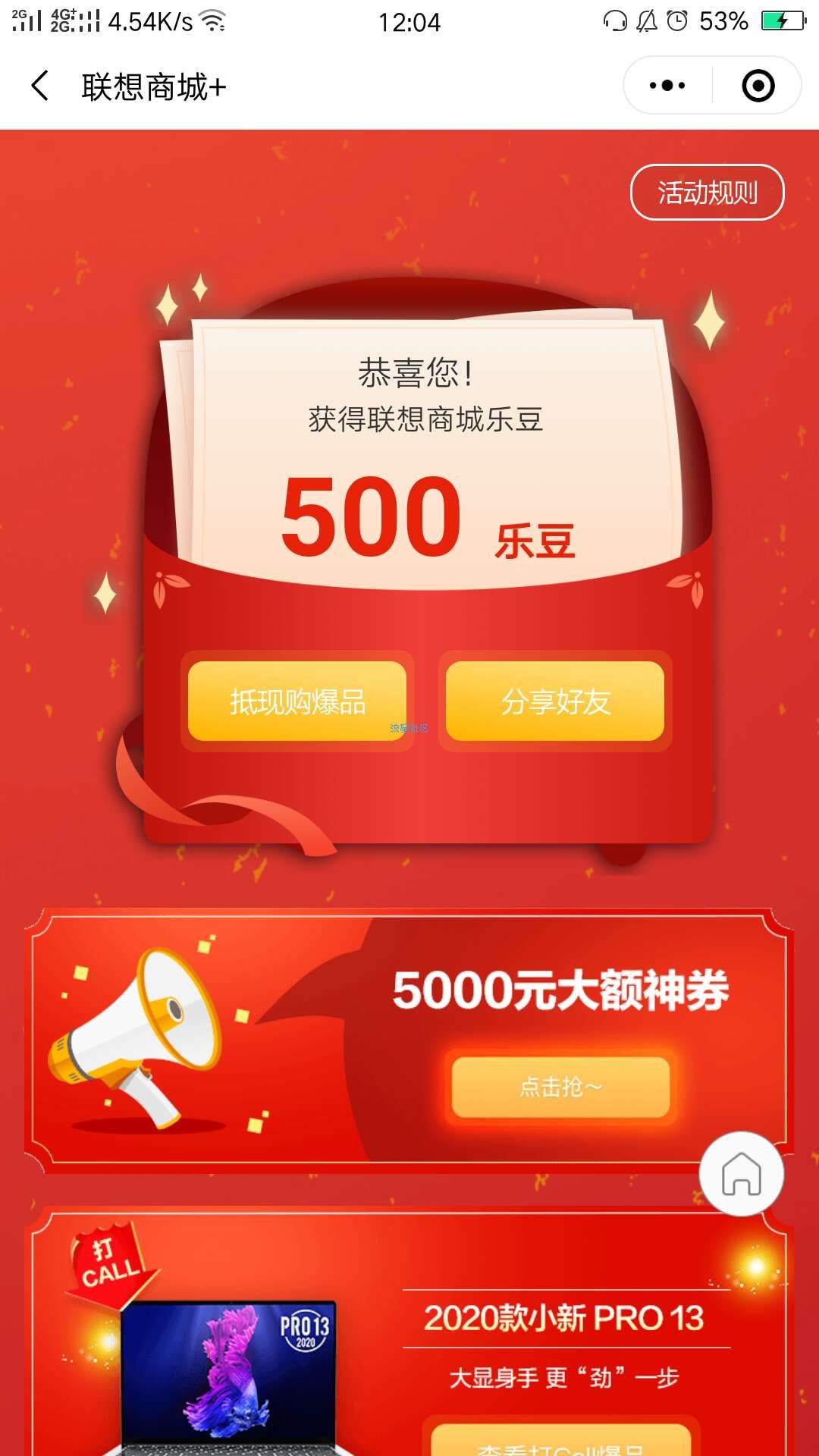Viewport: 819px width, 1456px height.
Task: Tap 抵现购爆品 to redeem the beans
Action: click(x=297, y=701)
